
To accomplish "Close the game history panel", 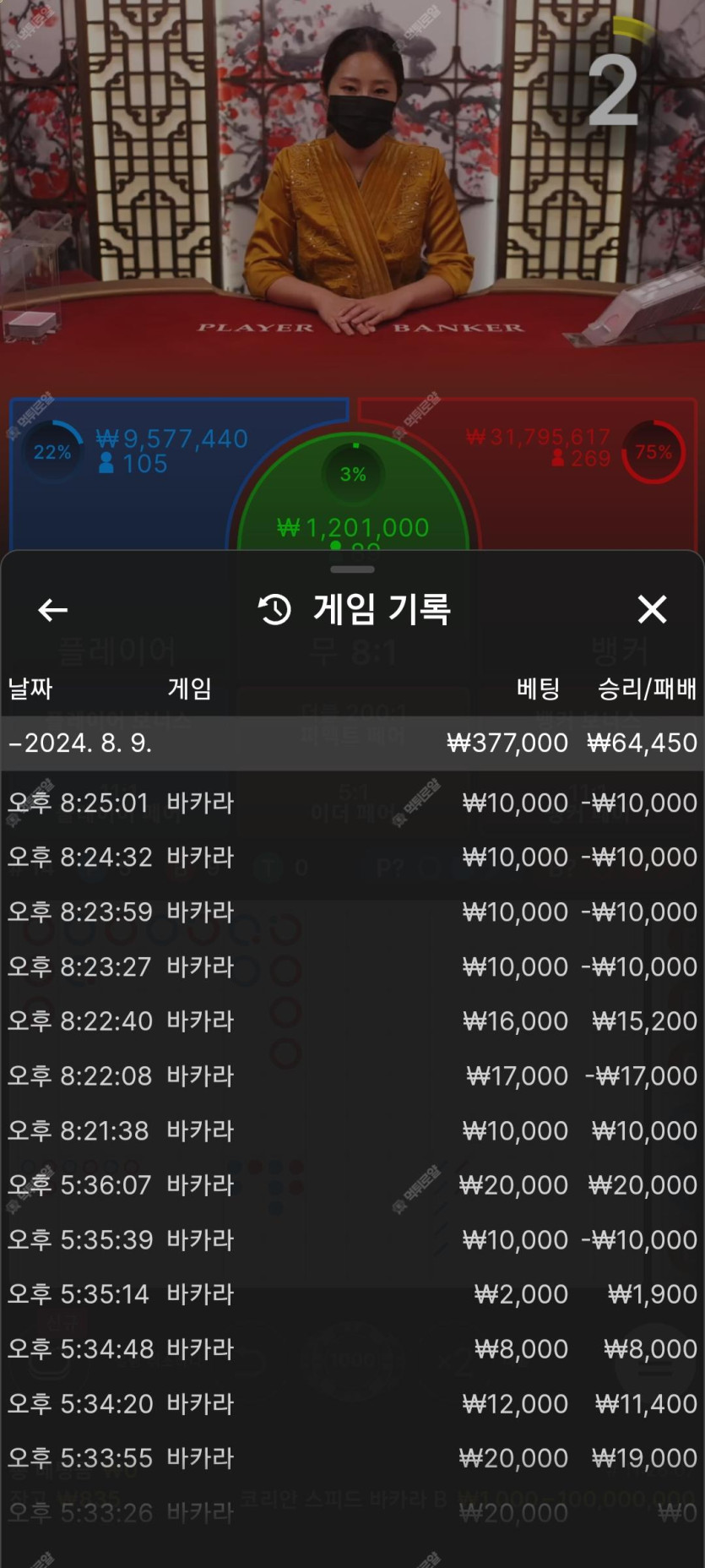I will click(x=652, y=609).
